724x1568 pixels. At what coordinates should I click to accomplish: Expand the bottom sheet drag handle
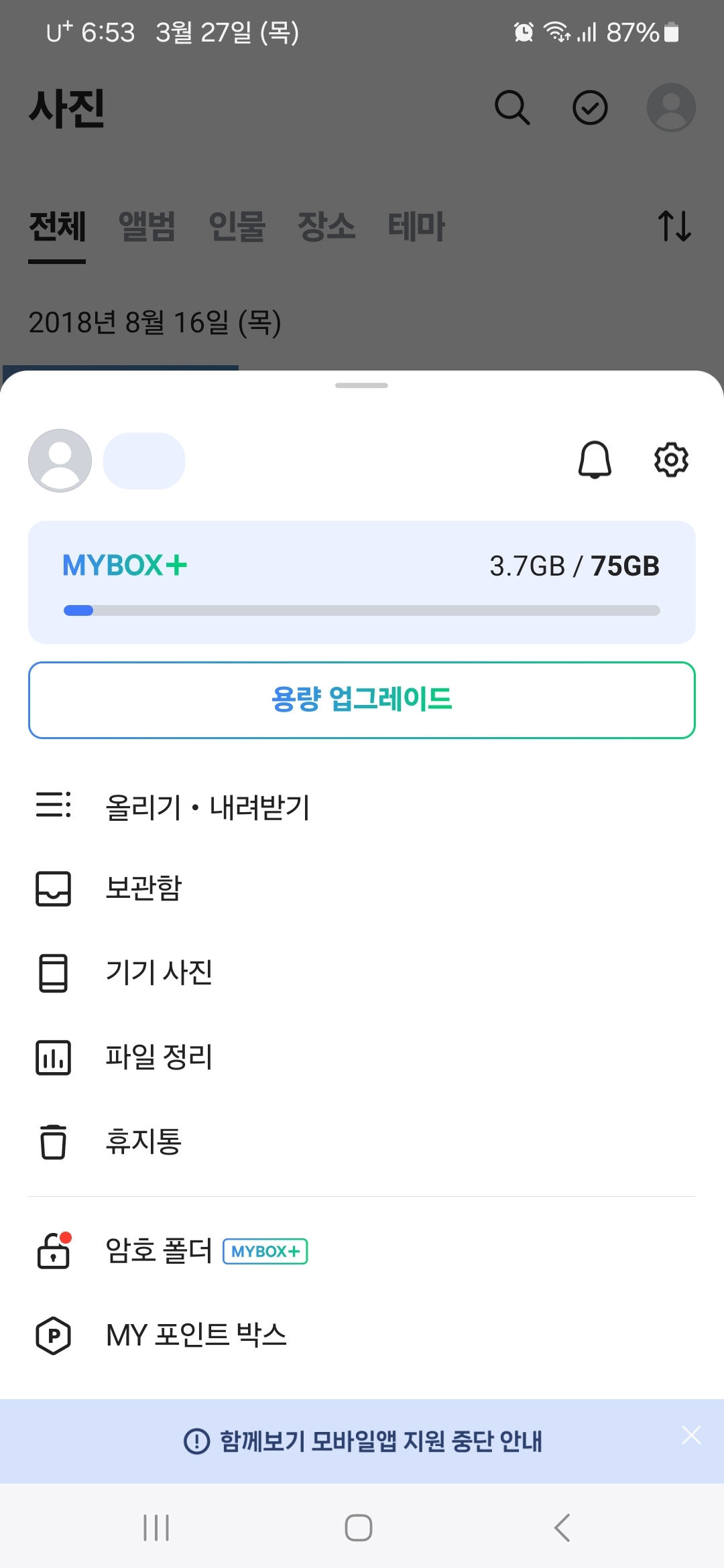[x=362, y=385]
